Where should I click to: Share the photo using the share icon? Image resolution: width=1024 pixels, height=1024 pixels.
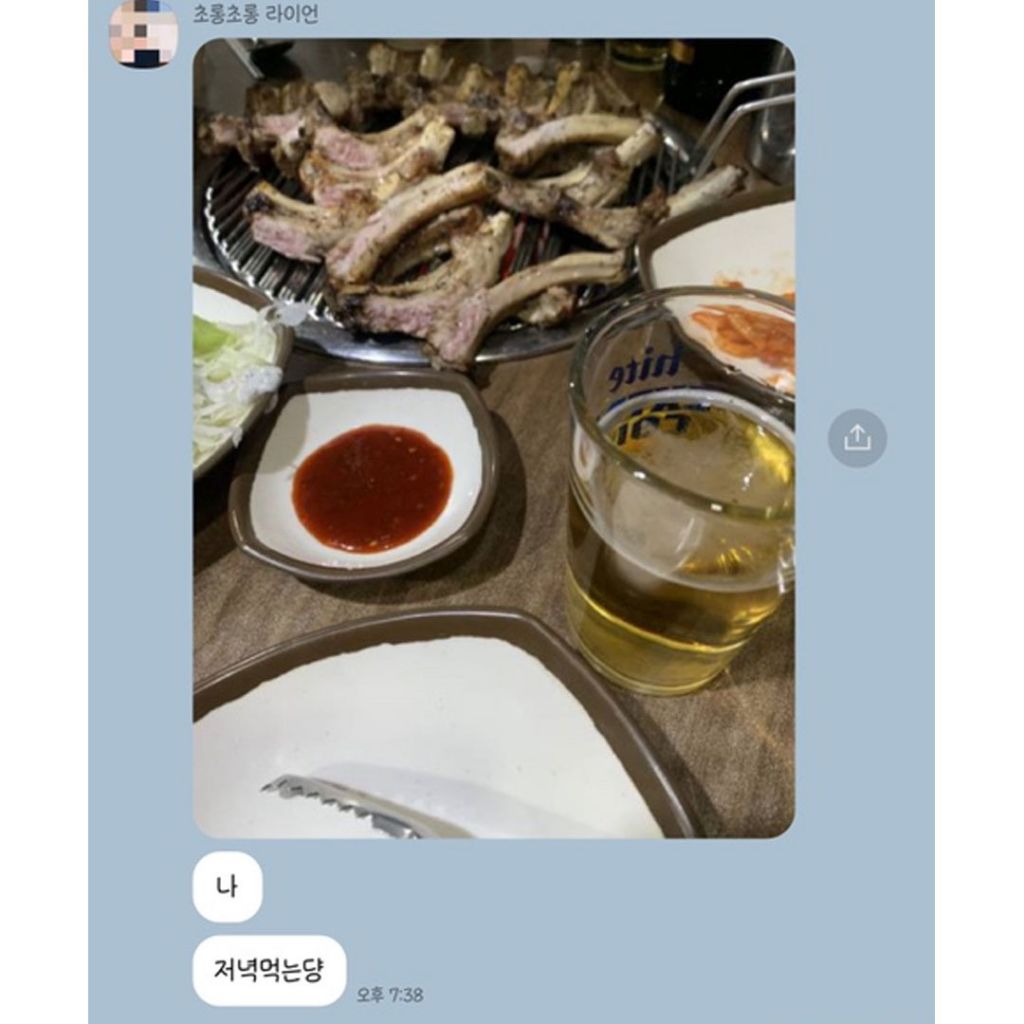pyautogui.click(x=857, y=438)
